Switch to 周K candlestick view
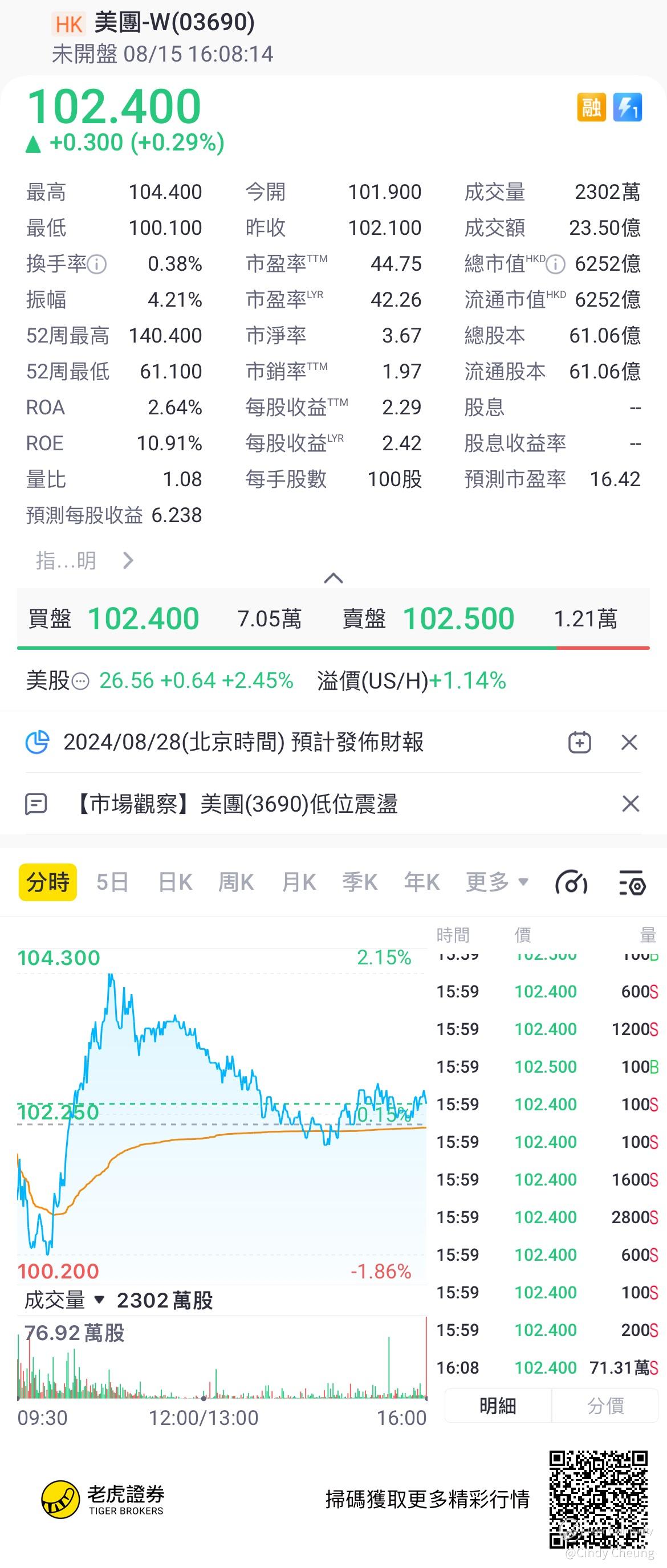 pyautogui.click(x=236, y=882)
